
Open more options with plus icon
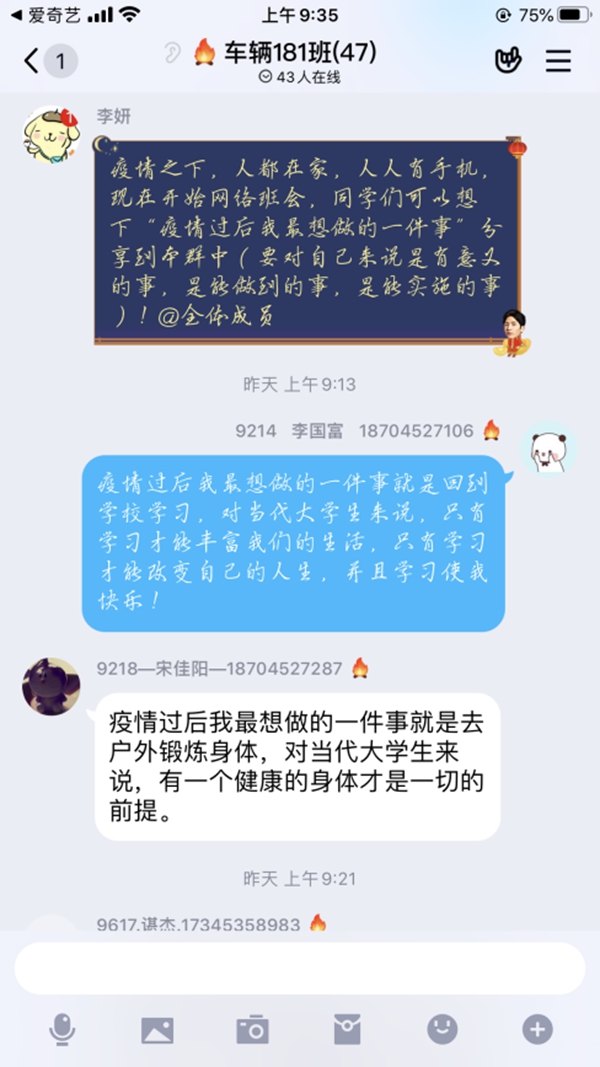click(537, 1029)
